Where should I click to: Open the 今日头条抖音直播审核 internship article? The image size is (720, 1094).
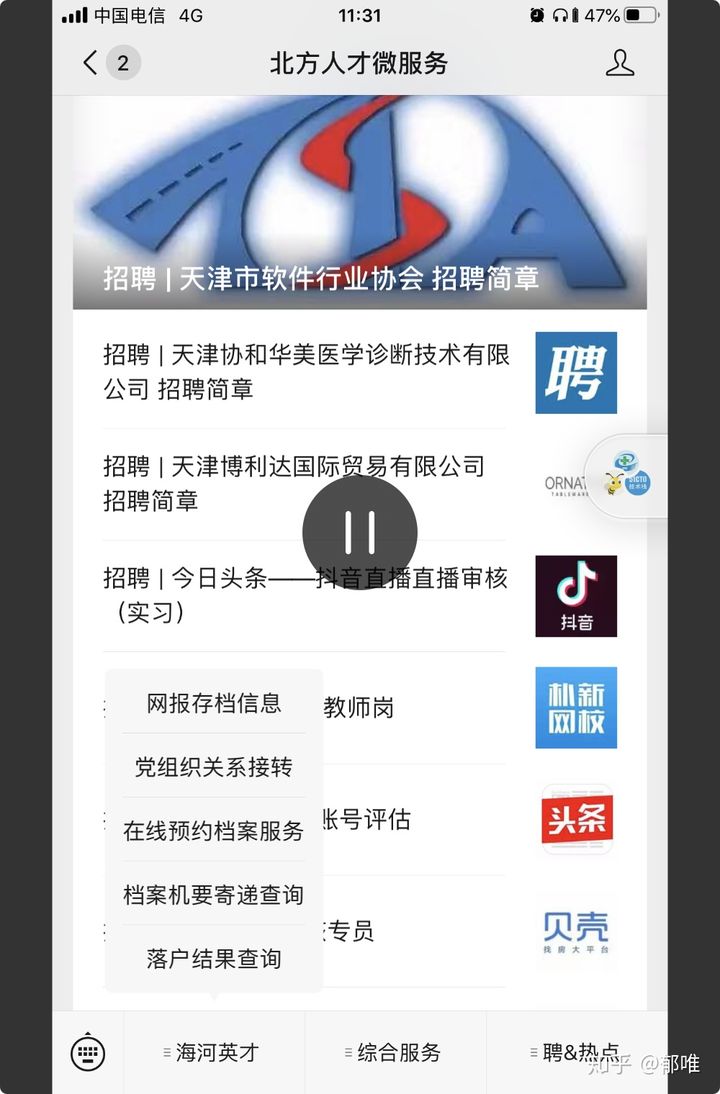click(x=305, y=595)
